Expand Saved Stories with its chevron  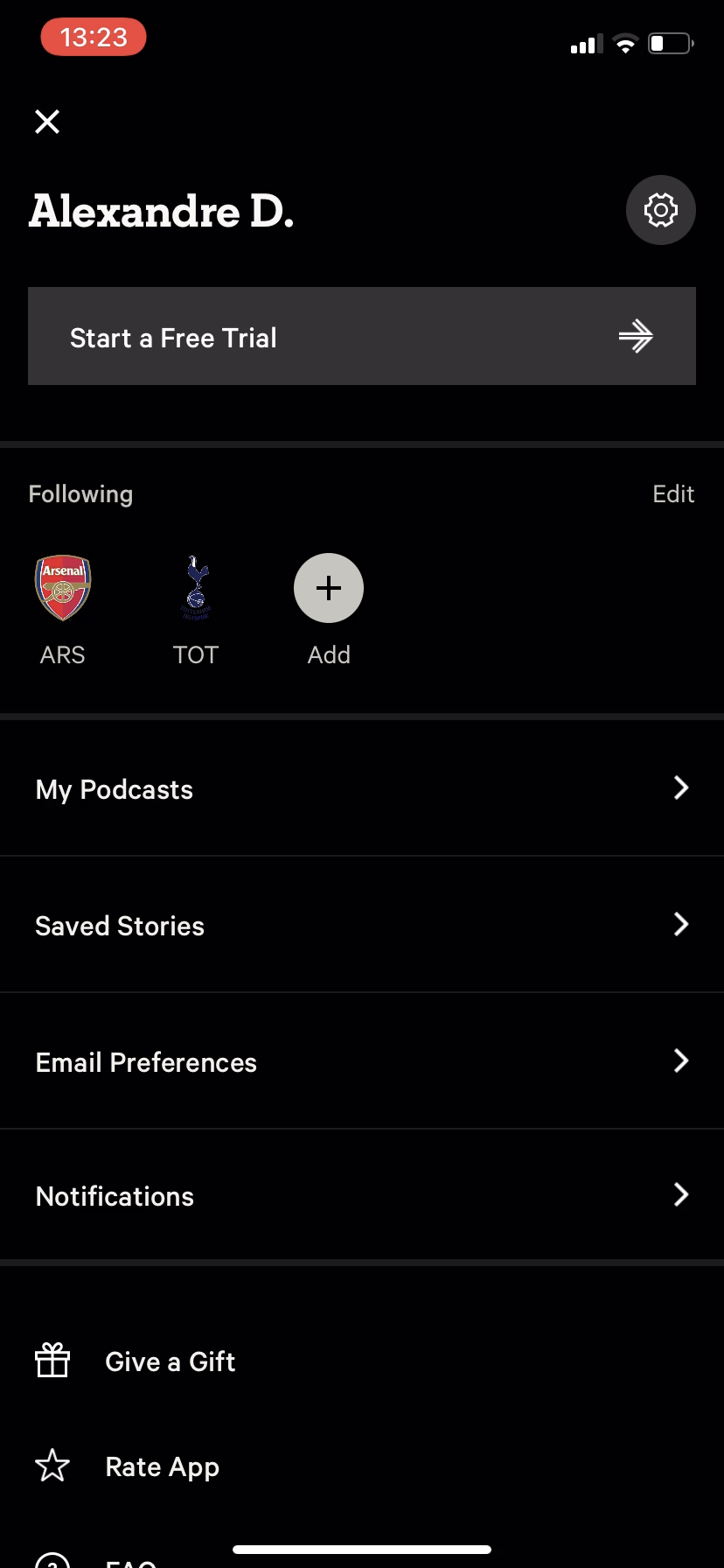pyautogui.click(x=681, y=924)
